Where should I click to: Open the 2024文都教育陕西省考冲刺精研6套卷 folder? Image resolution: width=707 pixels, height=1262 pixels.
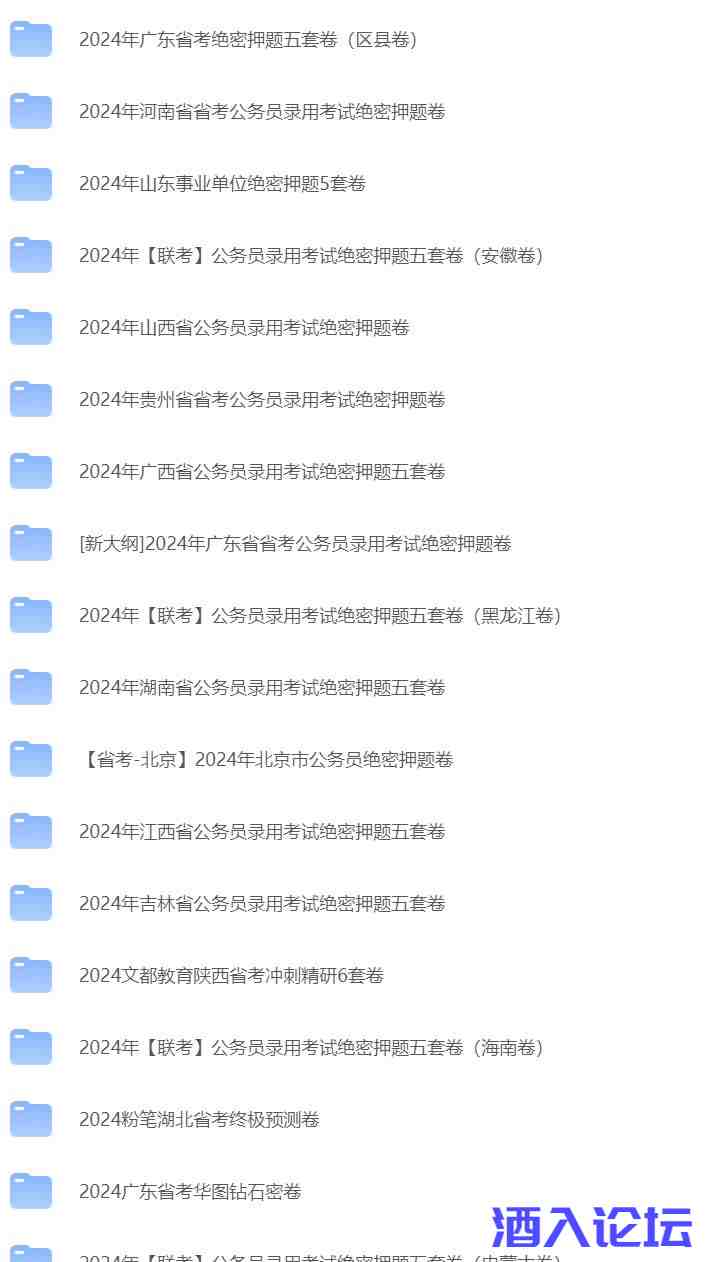point(231,976)
